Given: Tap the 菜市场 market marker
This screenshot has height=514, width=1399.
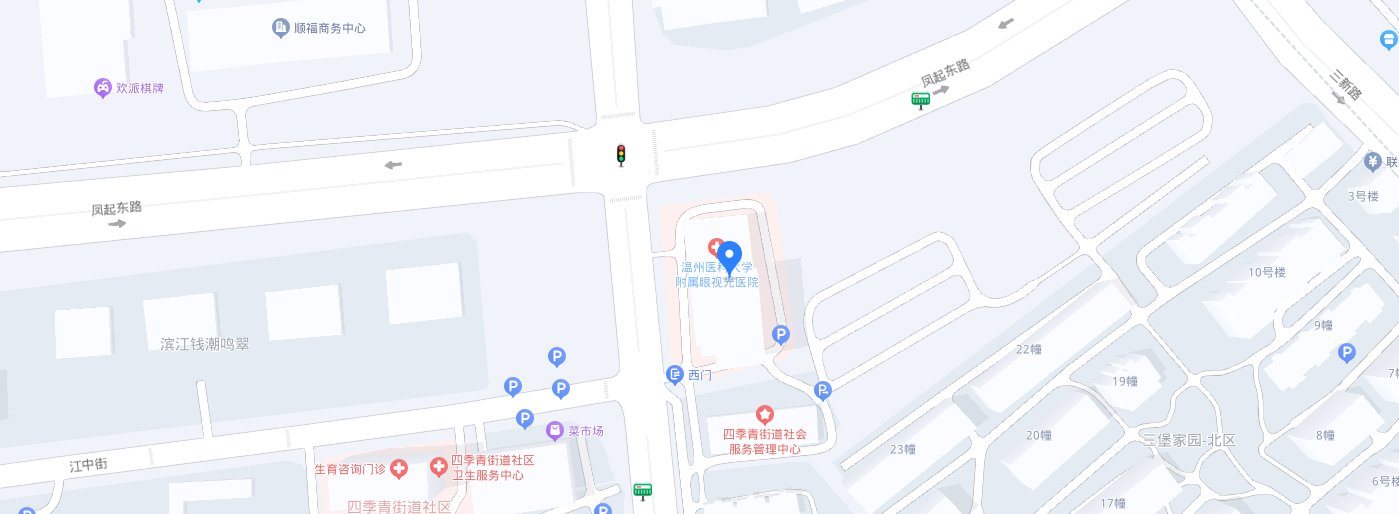Looking at the screenshot, I should 555,431.
